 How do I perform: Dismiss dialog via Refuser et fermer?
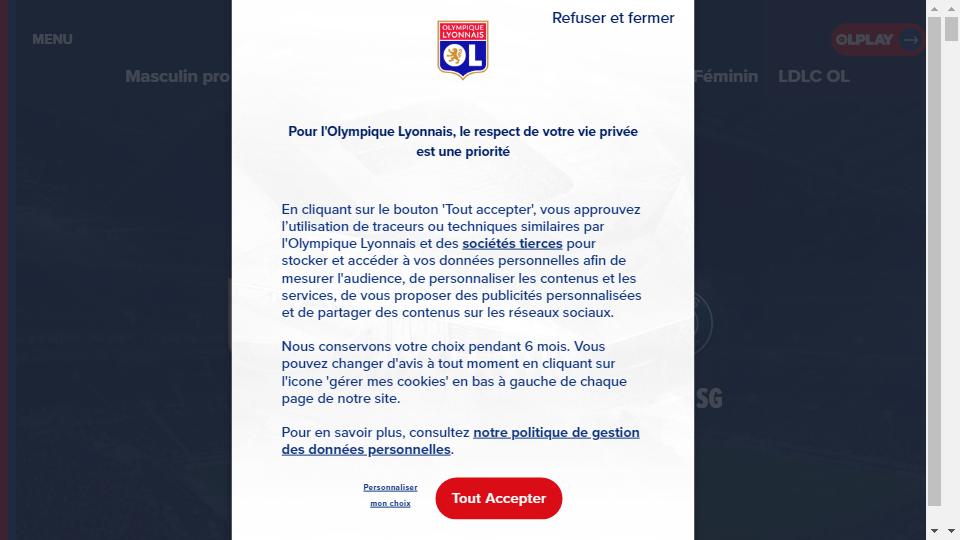click(x=612, y=18)
